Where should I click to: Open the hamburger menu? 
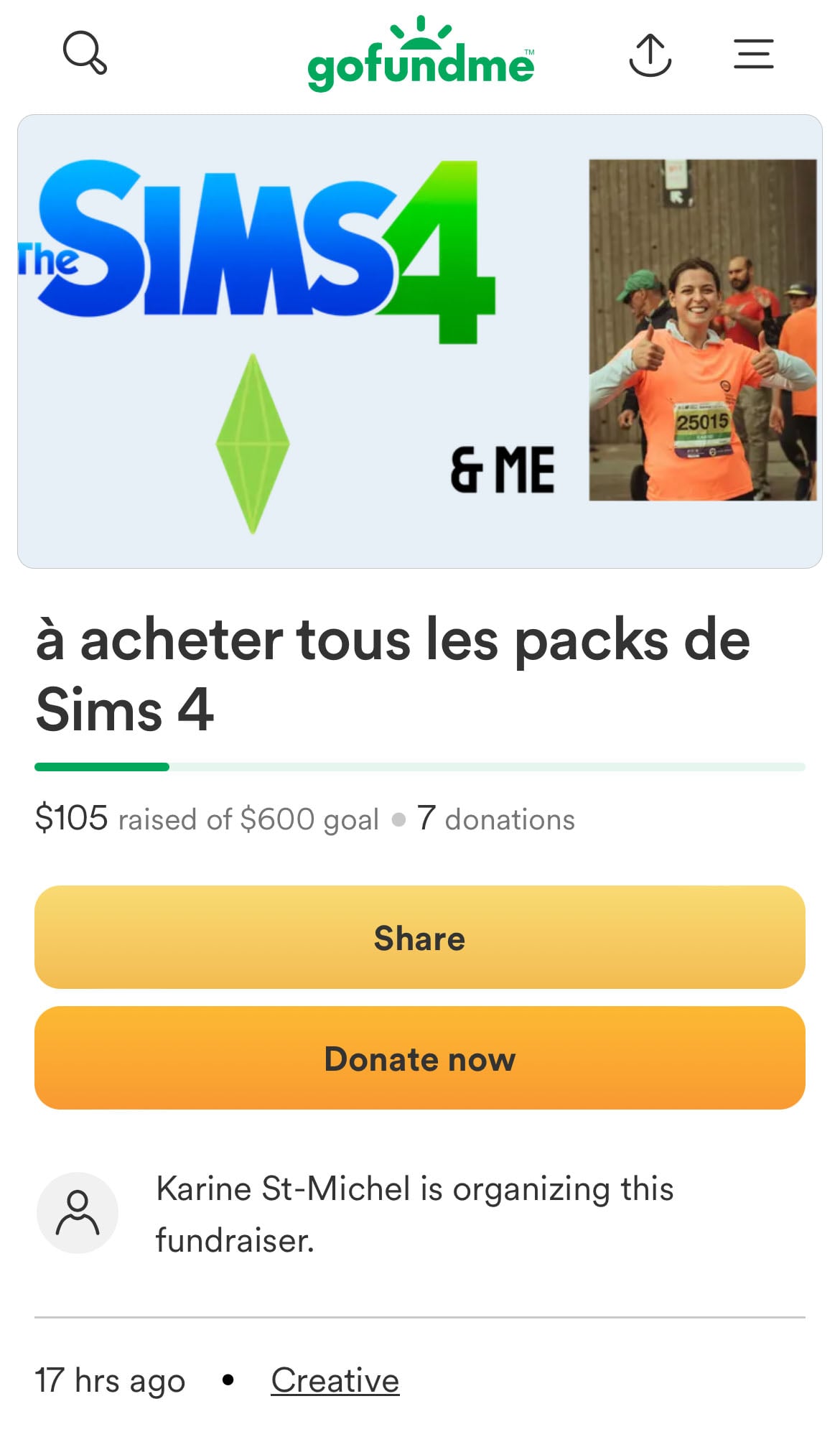(x=753, y=55)
